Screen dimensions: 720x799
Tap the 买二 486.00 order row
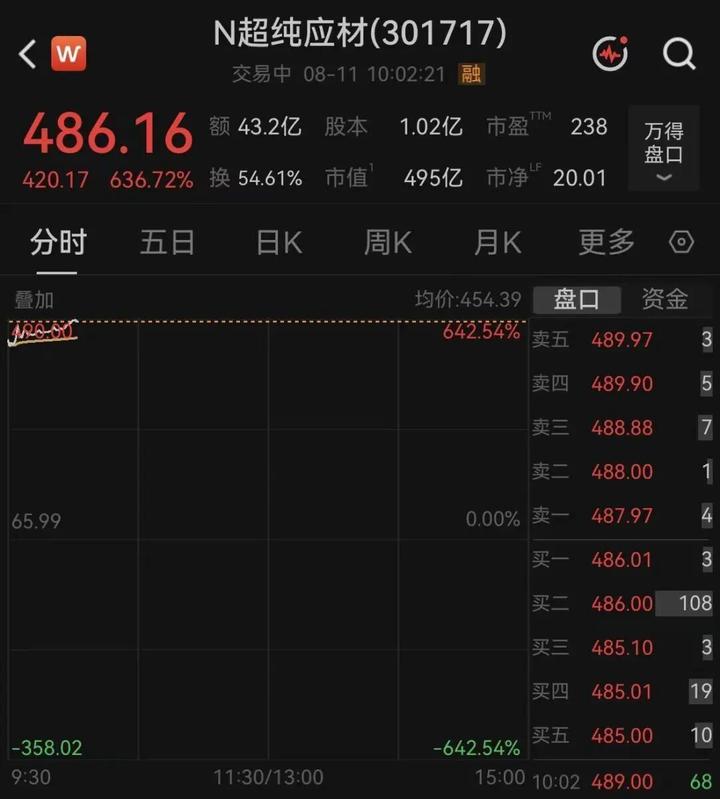(x=622, y=604)
